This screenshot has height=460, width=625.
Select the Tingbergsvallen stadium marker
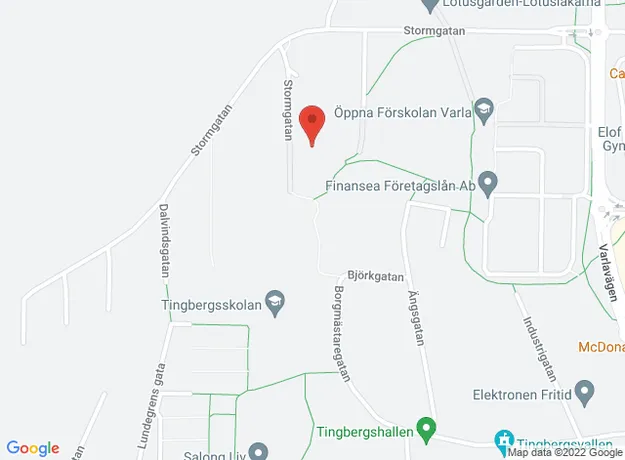click(505, 441)
